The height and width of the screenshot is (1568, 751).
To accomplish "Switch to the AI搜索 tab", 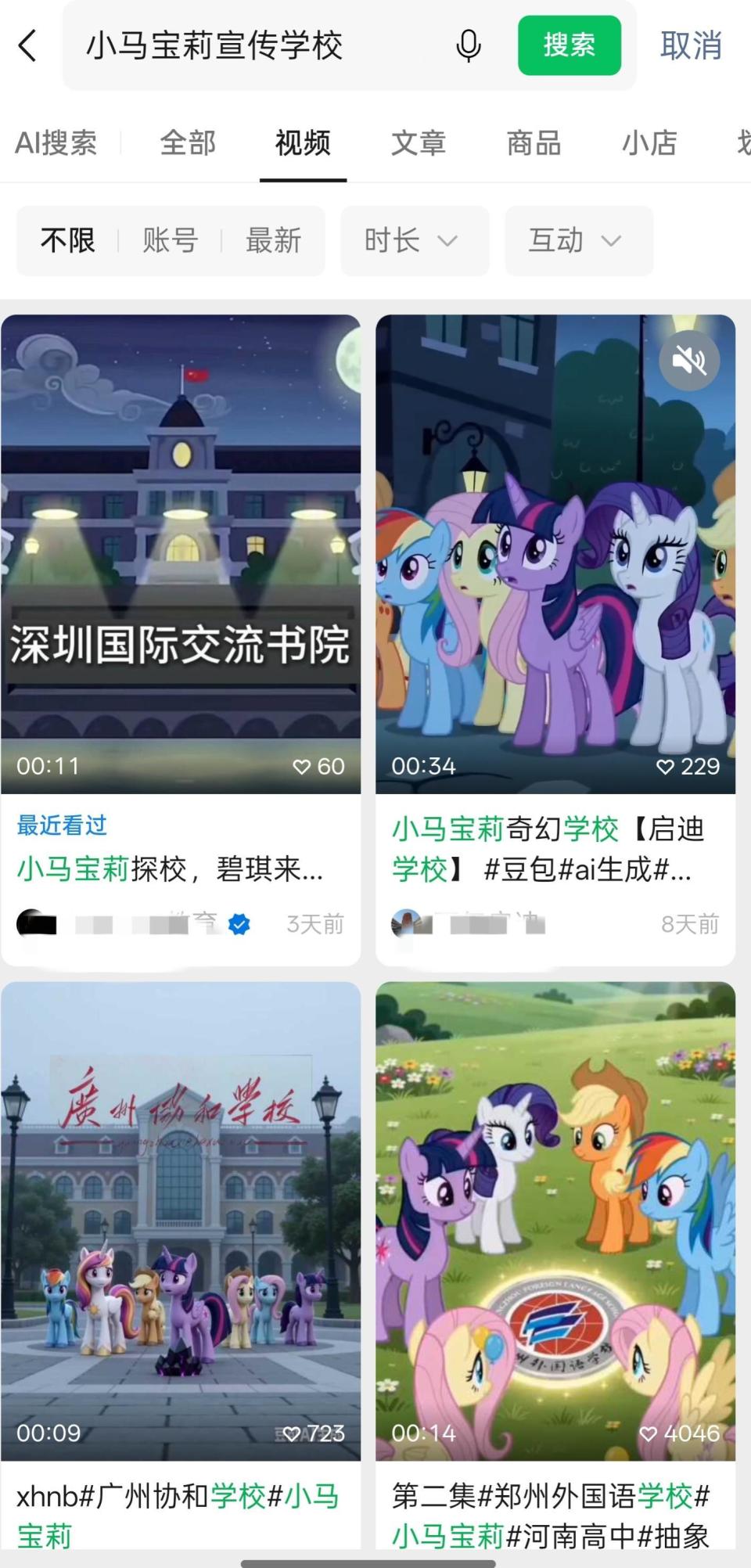I will pos(58,144).
